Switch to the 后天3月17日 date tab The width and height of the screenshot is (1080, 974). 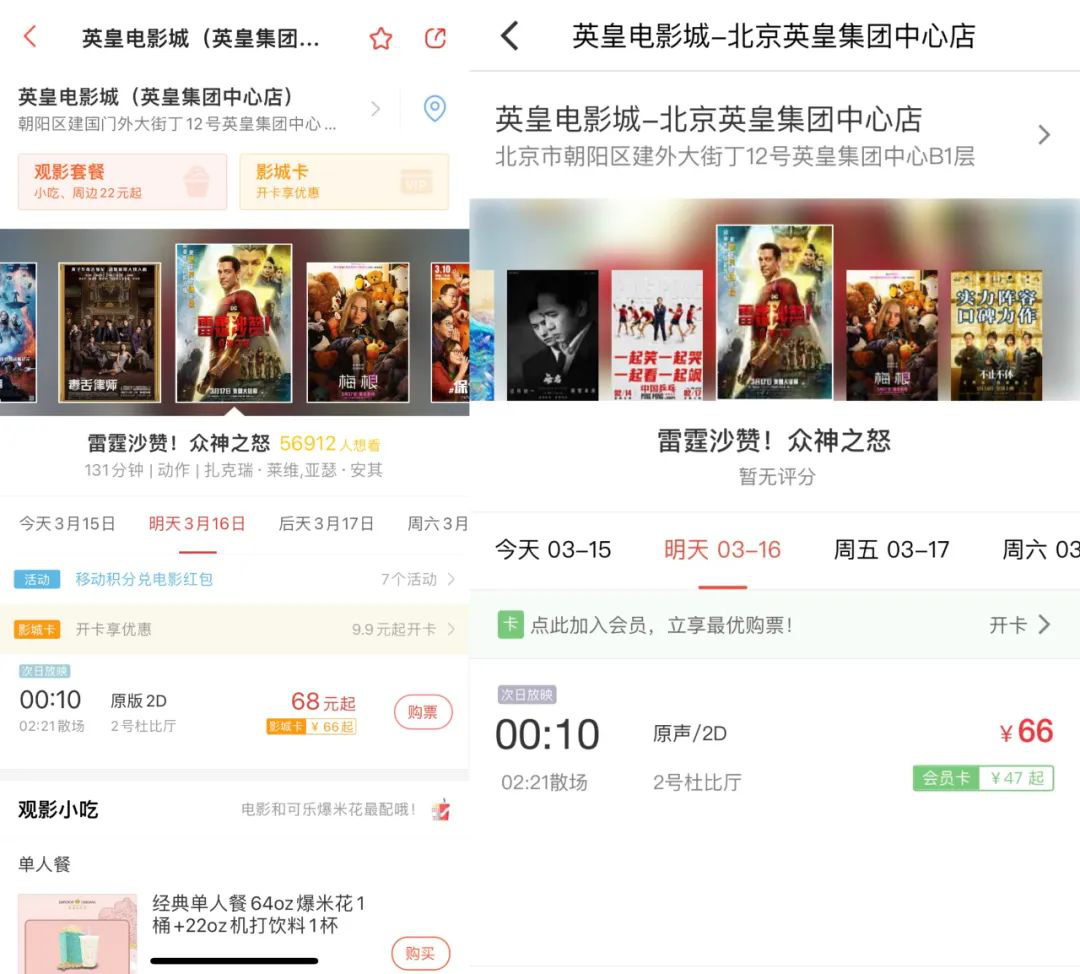pyautogui.click(x=326, y=524)
